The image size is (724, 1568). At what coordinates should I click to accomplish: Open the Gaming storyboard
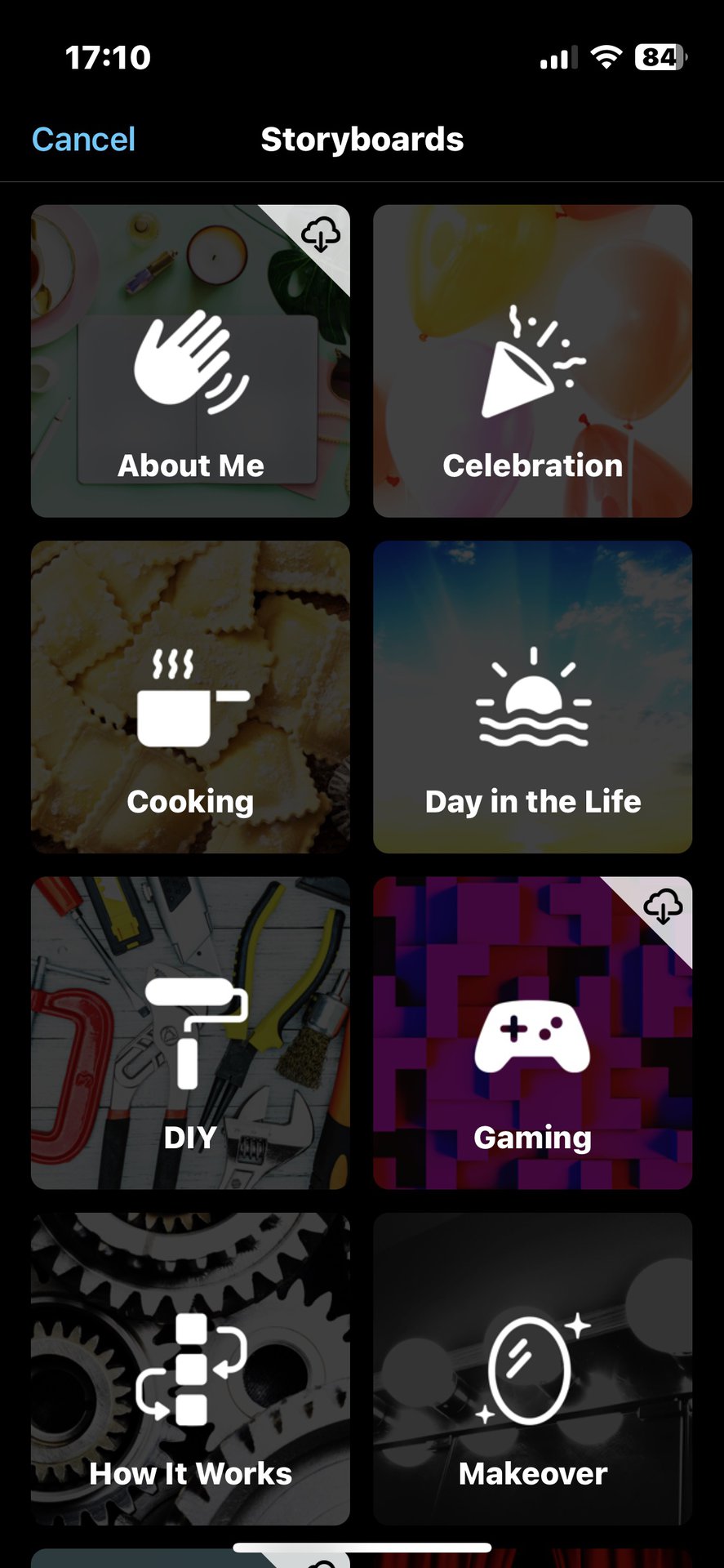[x=532, y=1033]
